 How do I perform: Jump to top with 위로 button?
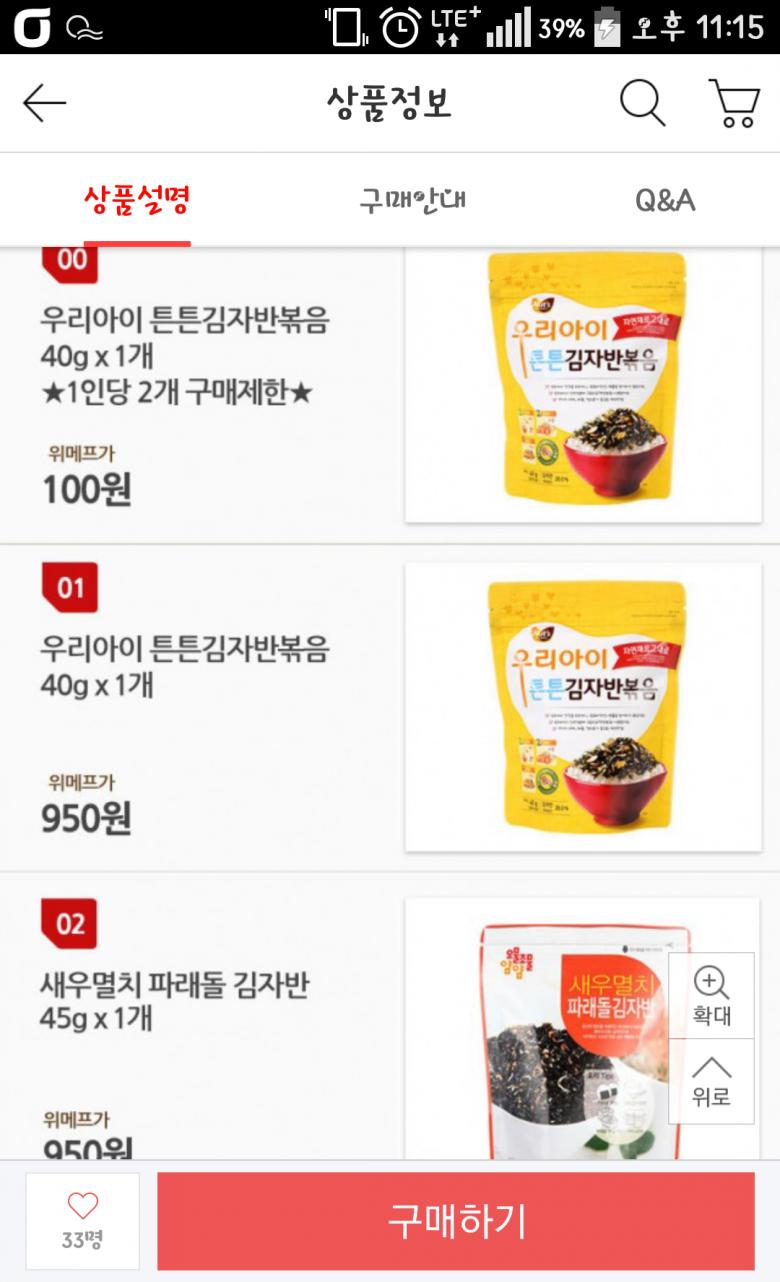(711, 1081)
